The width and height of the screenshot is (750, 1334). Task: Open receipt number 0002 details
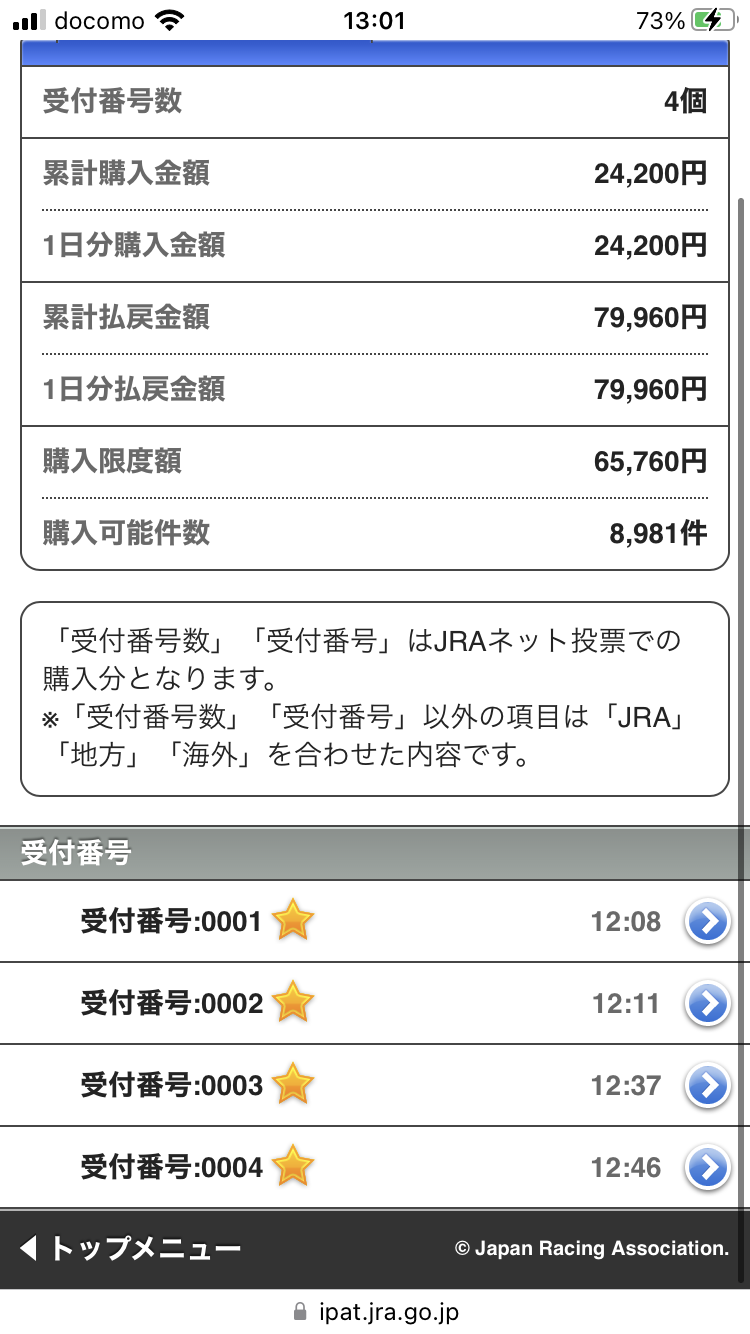[x=707, y=1003]
